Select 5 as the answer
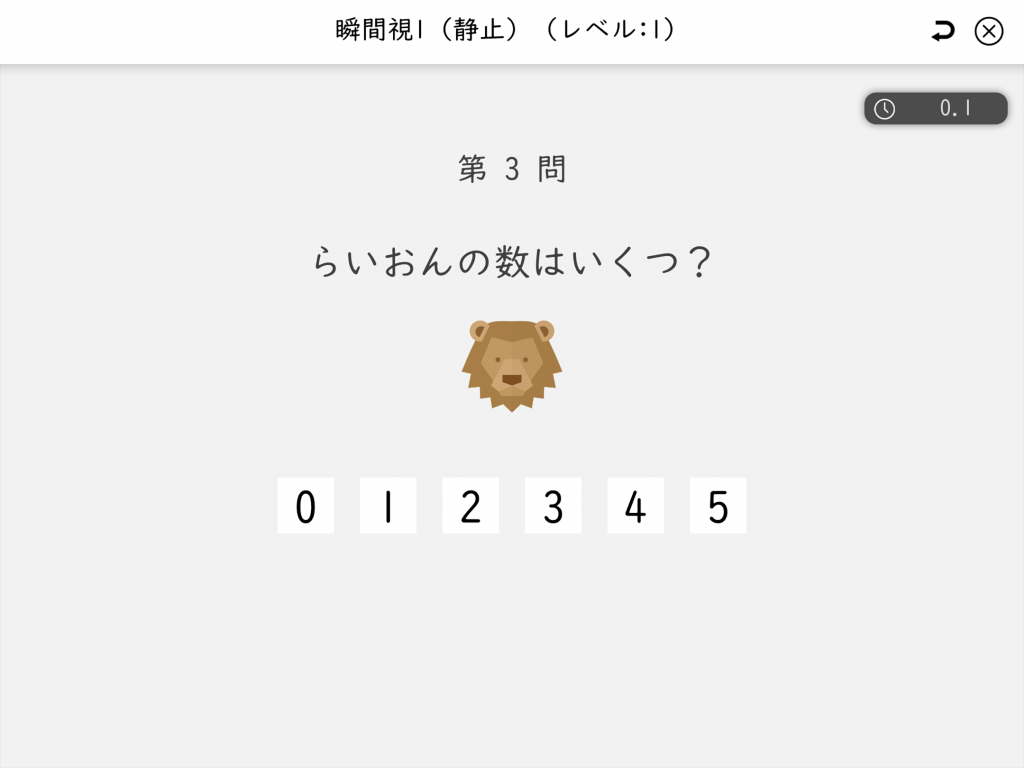1024x768 pixels. (718, 506)
